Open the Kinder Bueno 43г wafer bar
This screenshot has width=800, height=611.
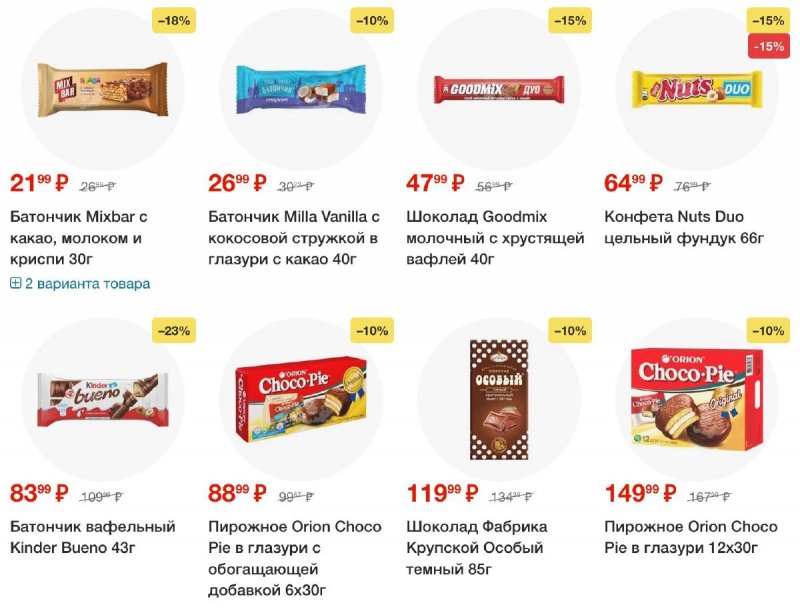point(102,398)
